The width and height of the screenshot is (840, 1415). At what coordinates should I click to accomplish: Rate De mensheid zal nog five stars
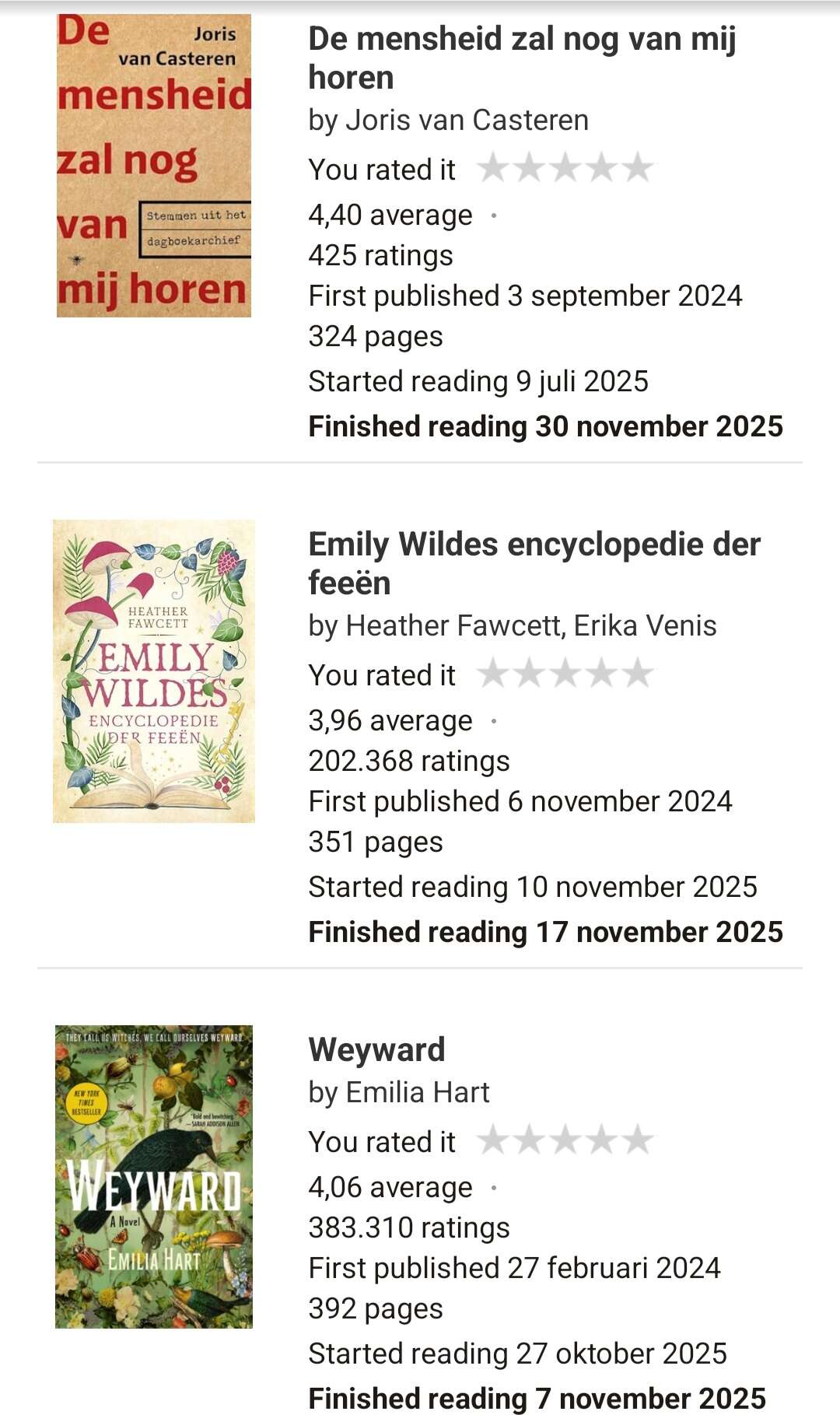(638, 168)
